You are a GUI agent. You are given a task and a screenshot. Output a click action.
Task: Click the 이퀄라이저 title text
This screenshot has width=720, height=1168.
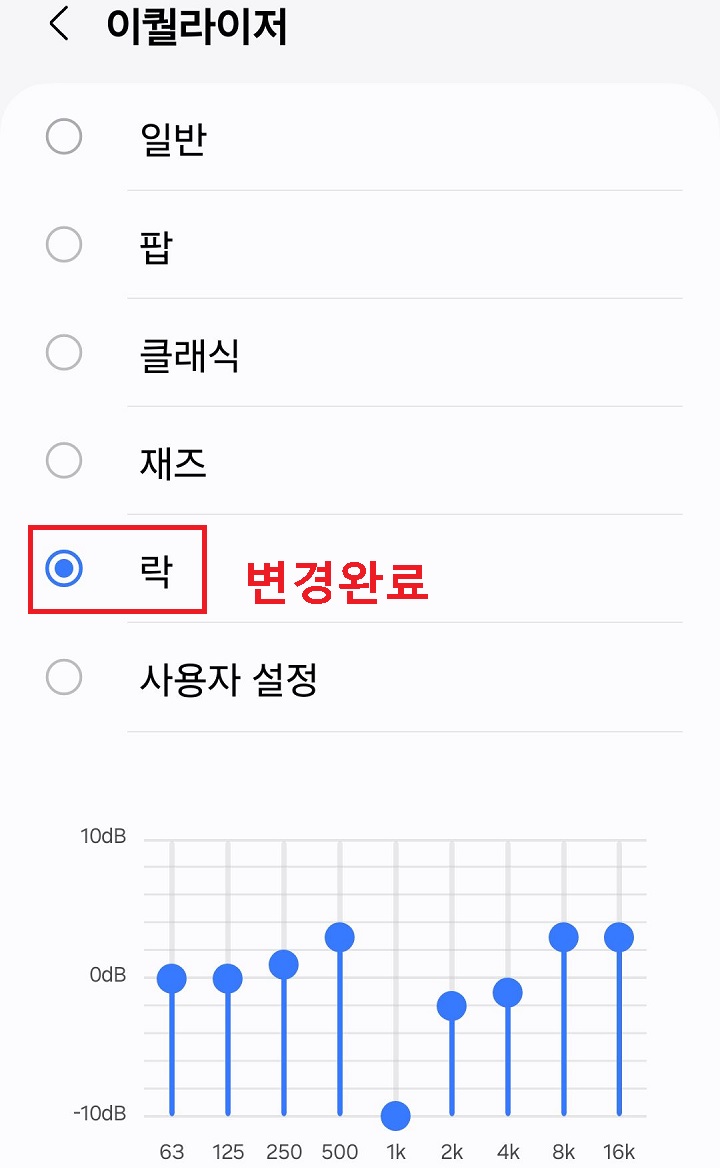pos(195,27)
